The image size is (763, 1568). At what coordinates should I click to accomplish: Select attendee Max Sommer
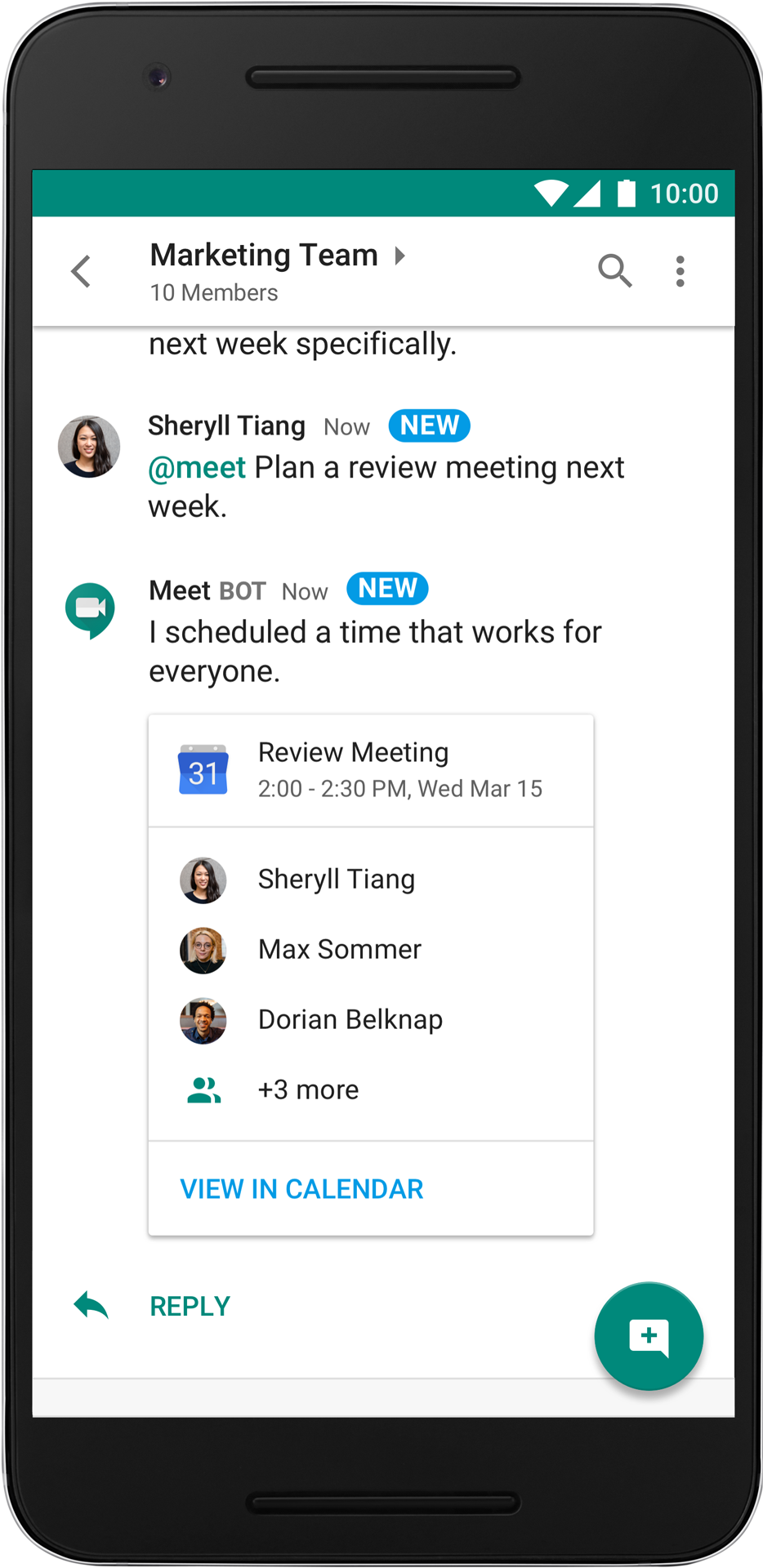[x=339, y=950]
